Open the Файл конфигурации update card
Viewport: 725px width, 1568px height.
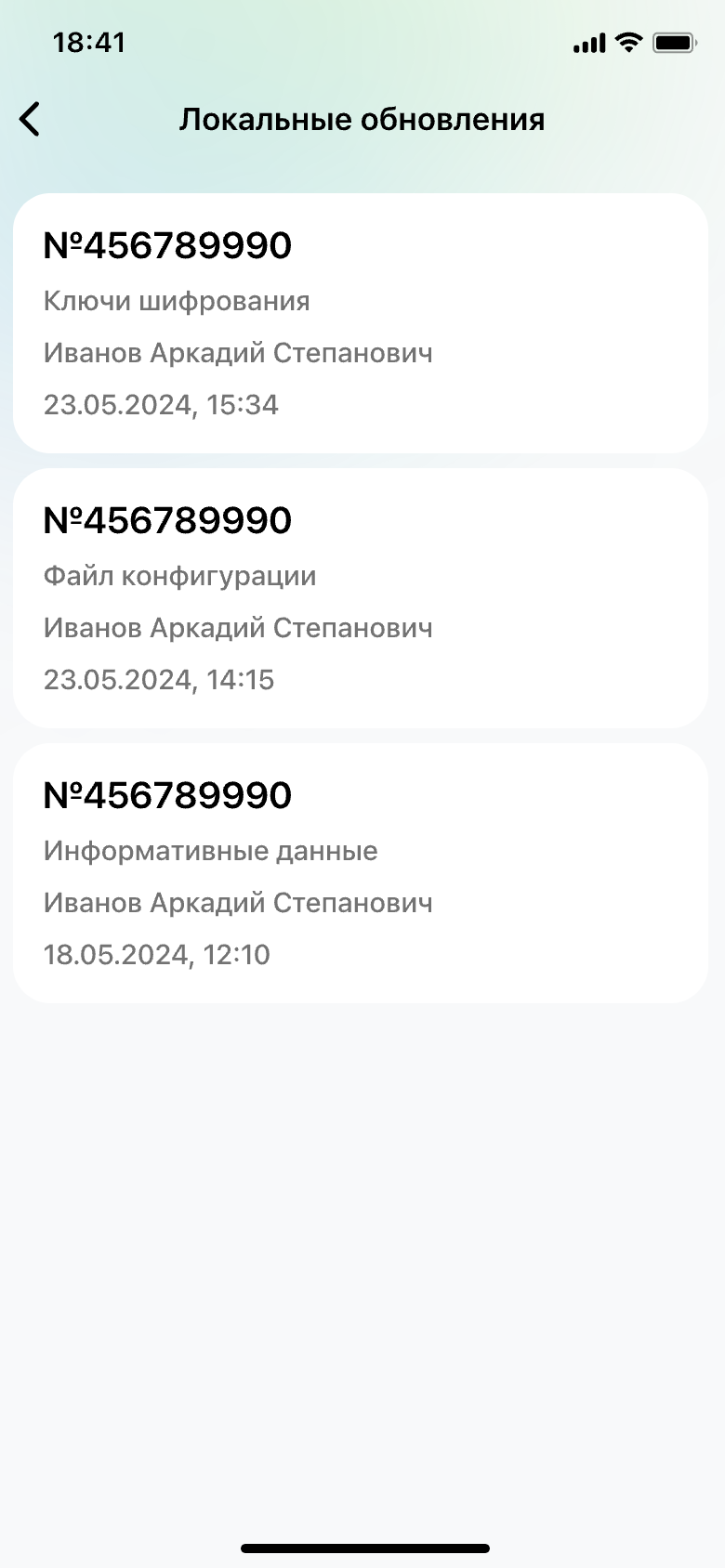click(361, 598)
